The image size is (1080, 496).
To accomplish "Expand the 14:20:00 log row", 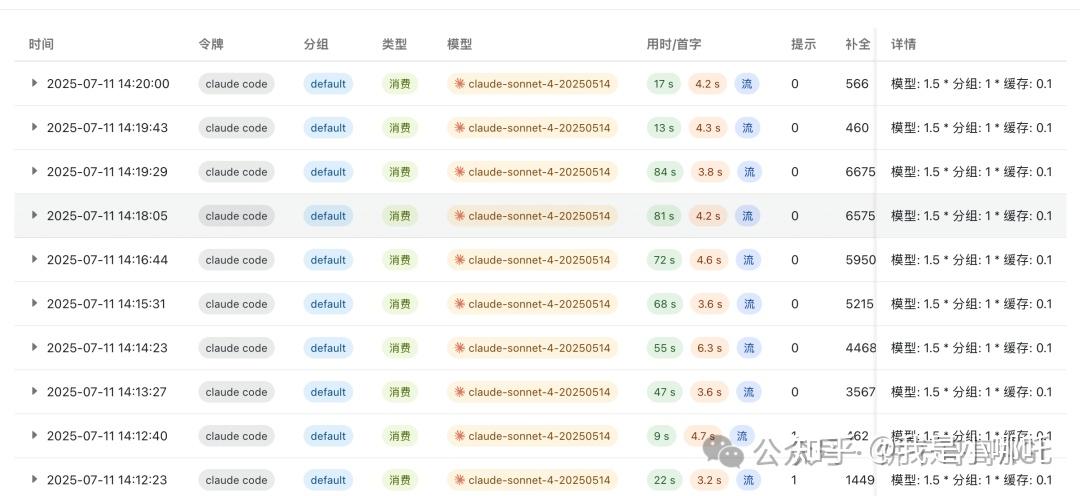I will (34, 83).
